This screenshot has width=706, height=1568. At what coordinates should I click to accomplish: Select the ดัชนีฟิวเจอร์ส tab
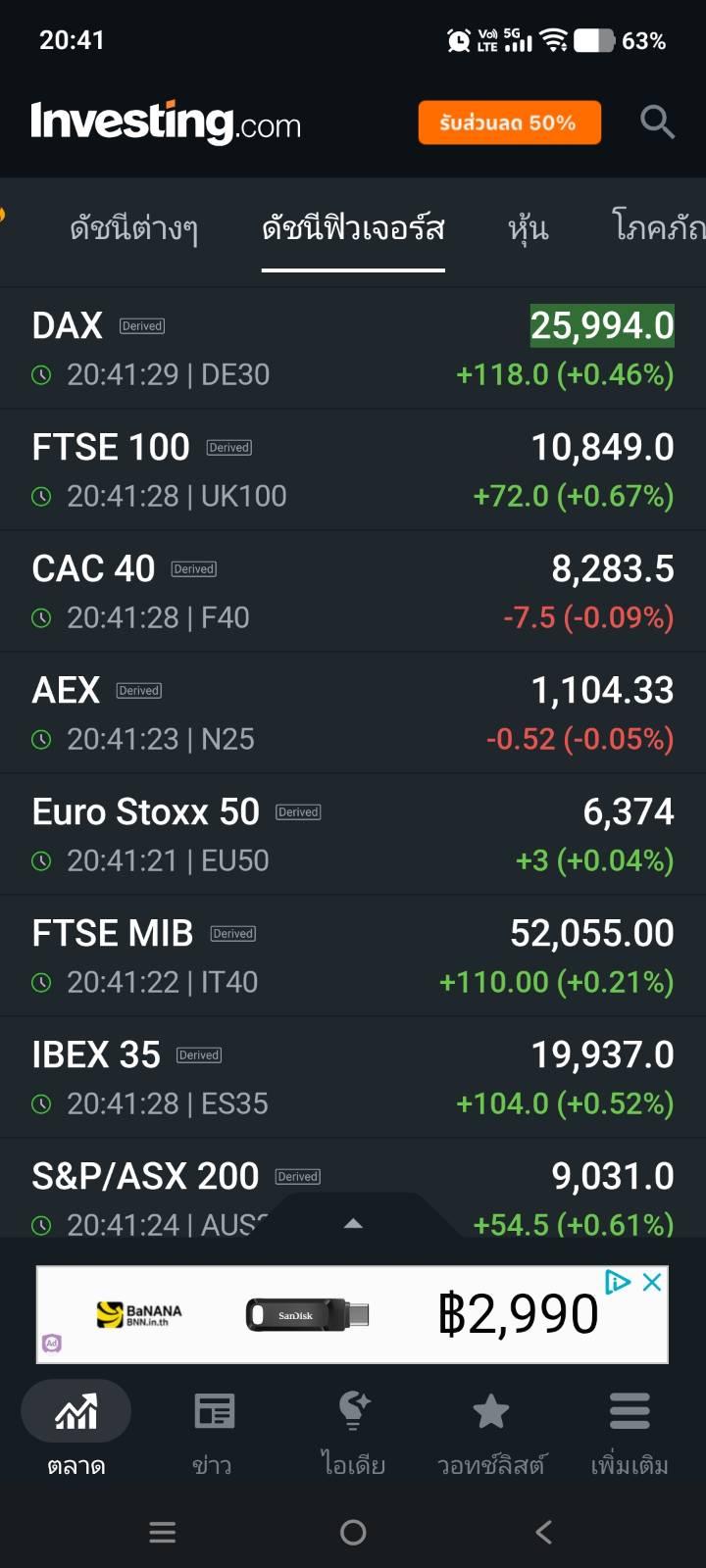point(353,228)
